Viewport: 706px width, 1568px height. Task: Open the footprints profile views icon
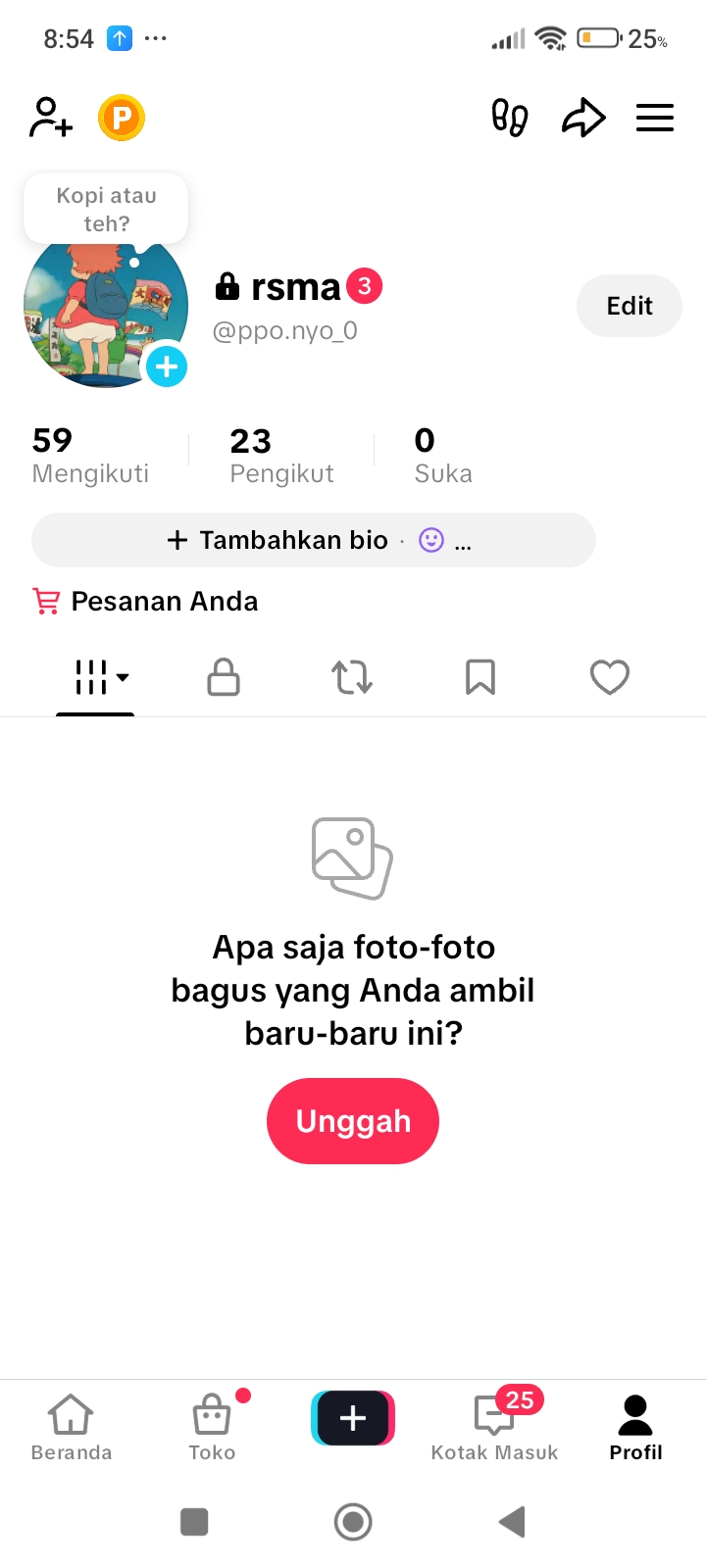coord(509,118)
